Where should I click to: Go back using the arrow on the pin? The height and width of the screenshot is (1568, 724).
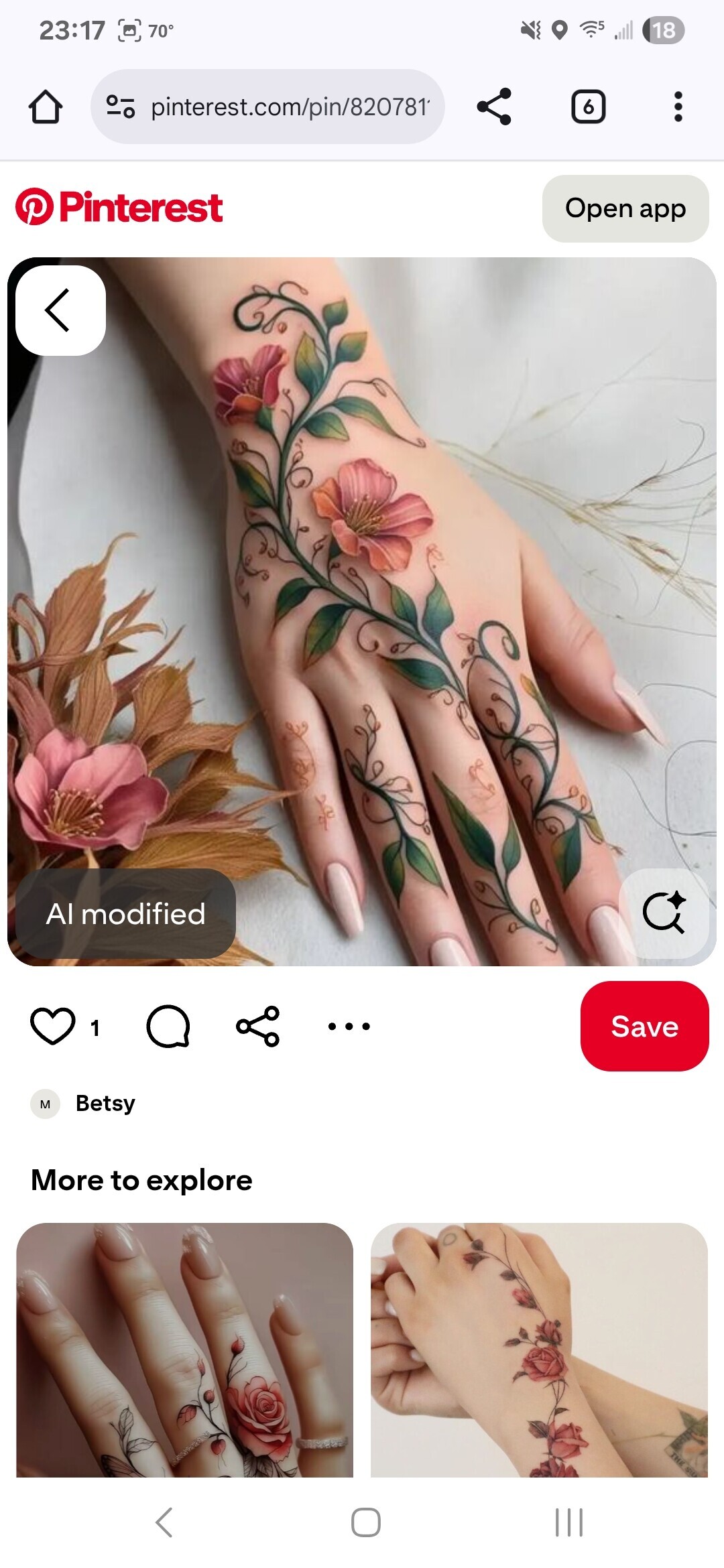pos(60,310)
